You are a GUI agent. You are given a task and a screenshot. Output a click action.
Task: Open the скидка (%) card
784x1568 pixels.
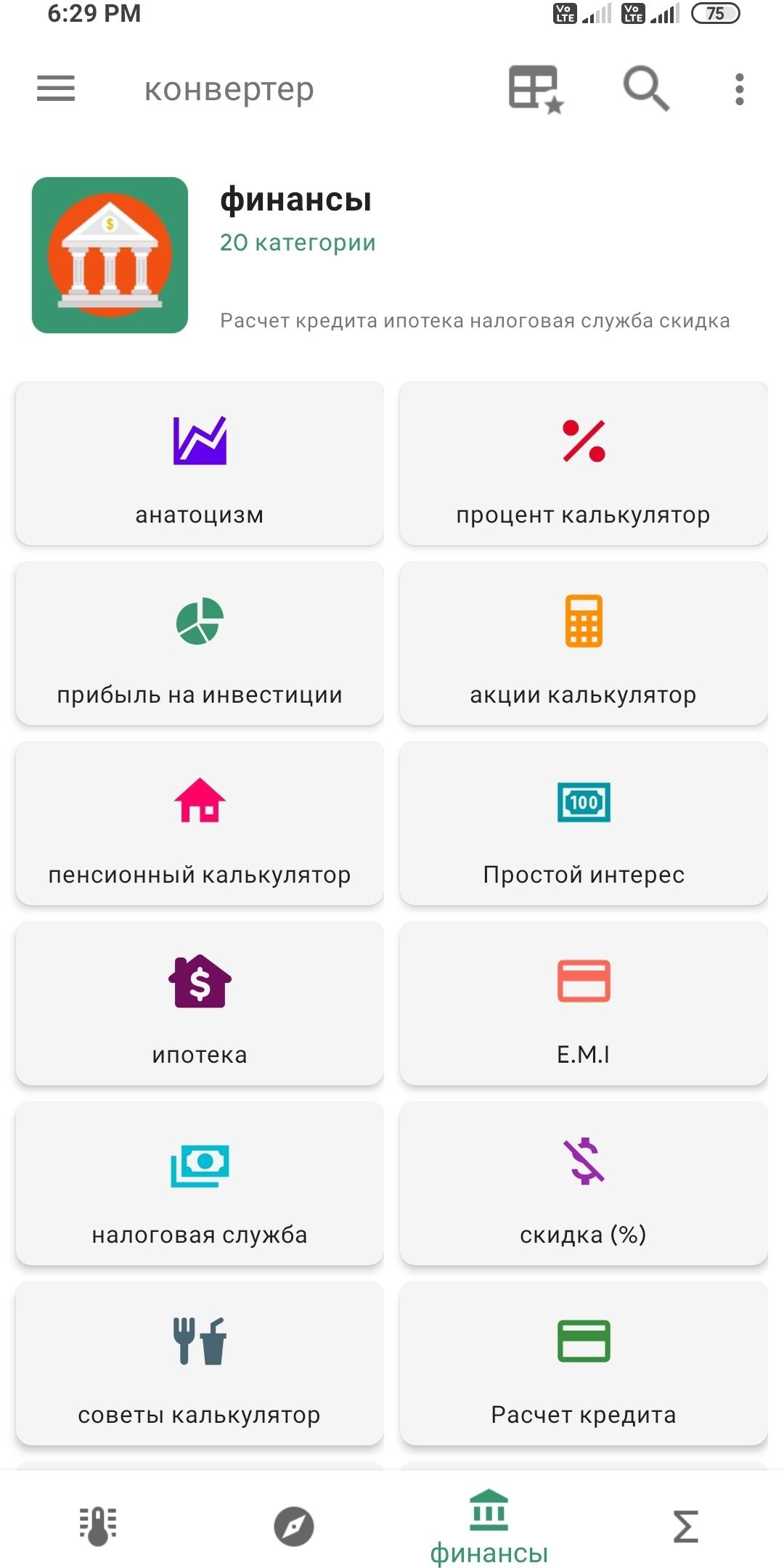pos(583,1185)
